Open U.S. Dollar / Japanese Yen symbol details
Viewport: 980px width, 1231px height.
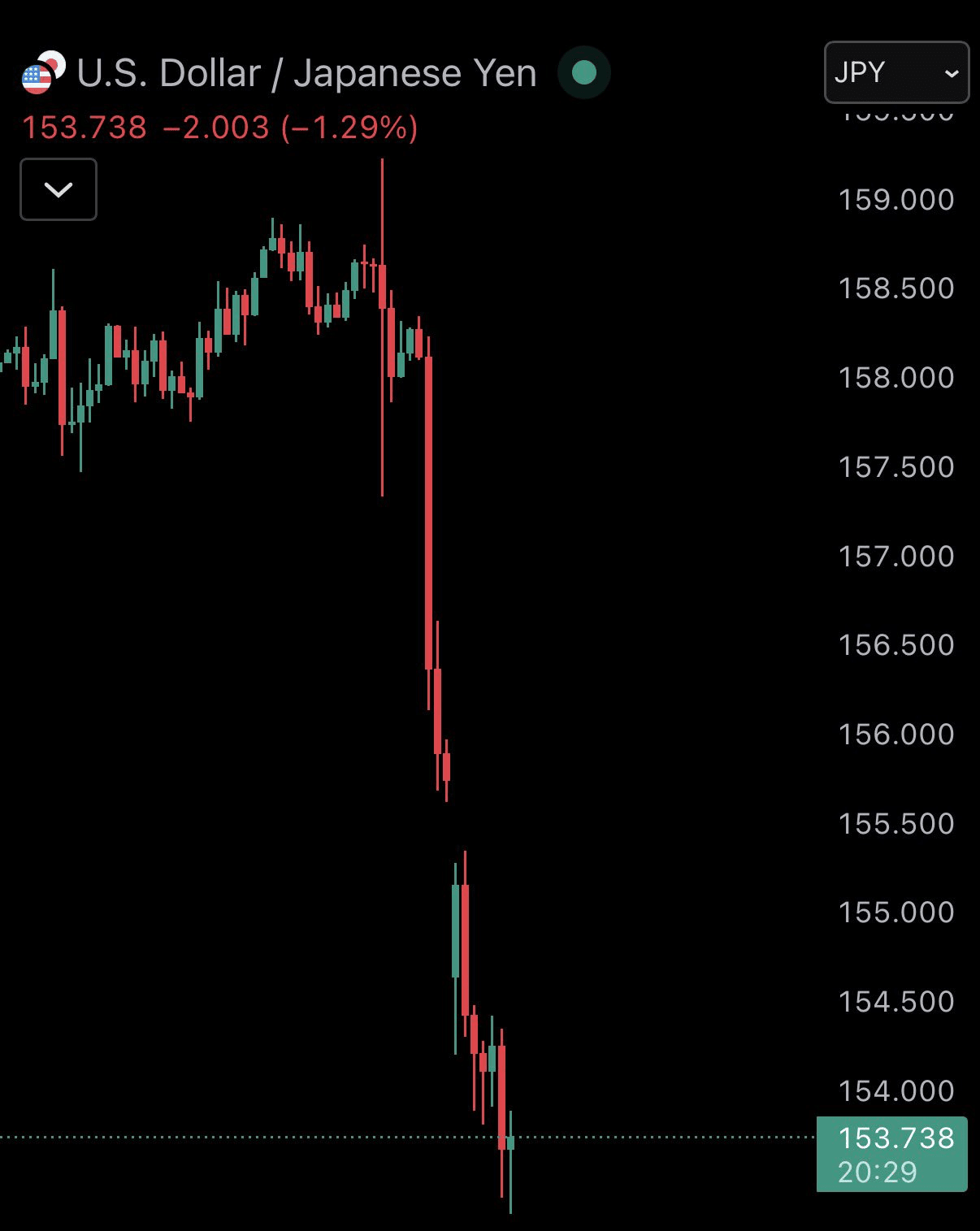[306, 73]
